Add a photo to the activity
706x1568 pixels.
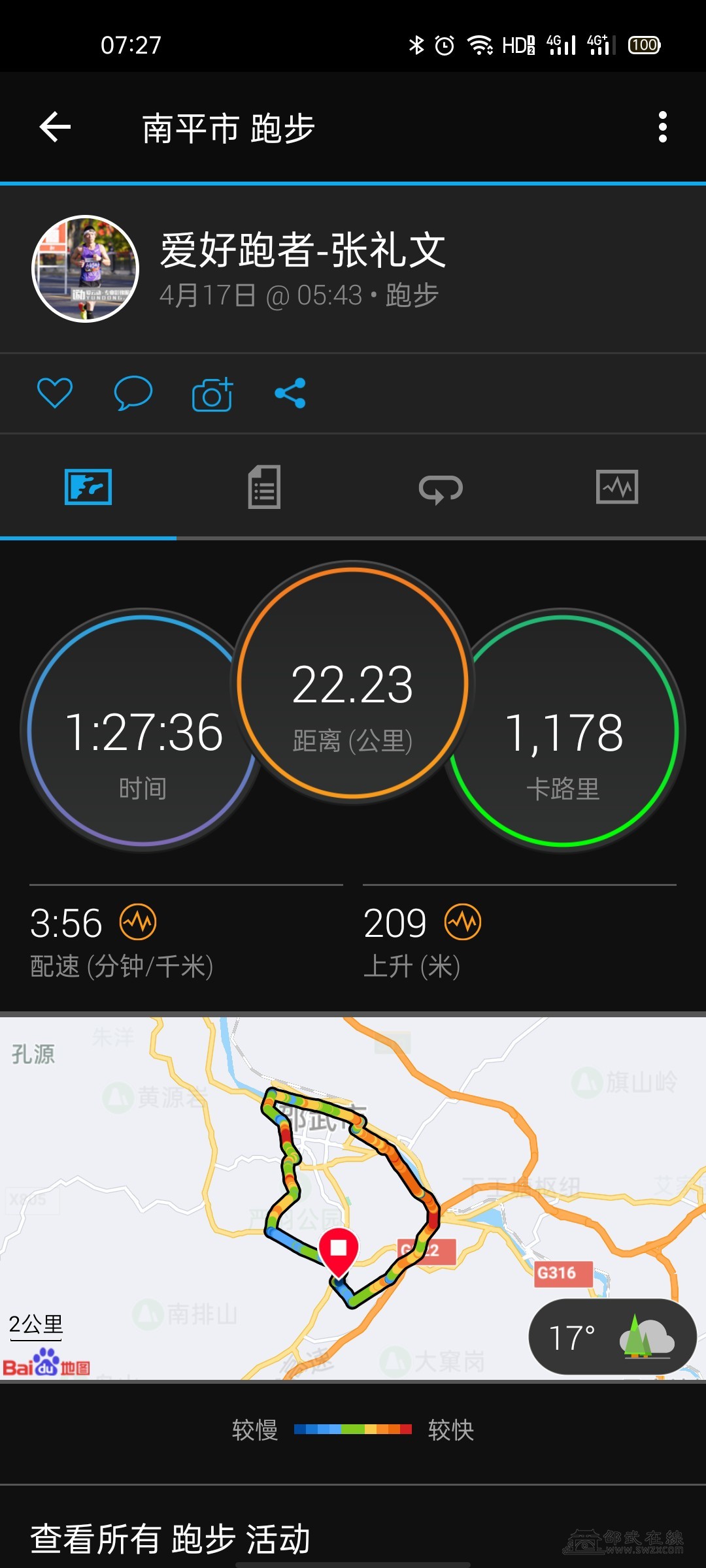click(212, 394)
